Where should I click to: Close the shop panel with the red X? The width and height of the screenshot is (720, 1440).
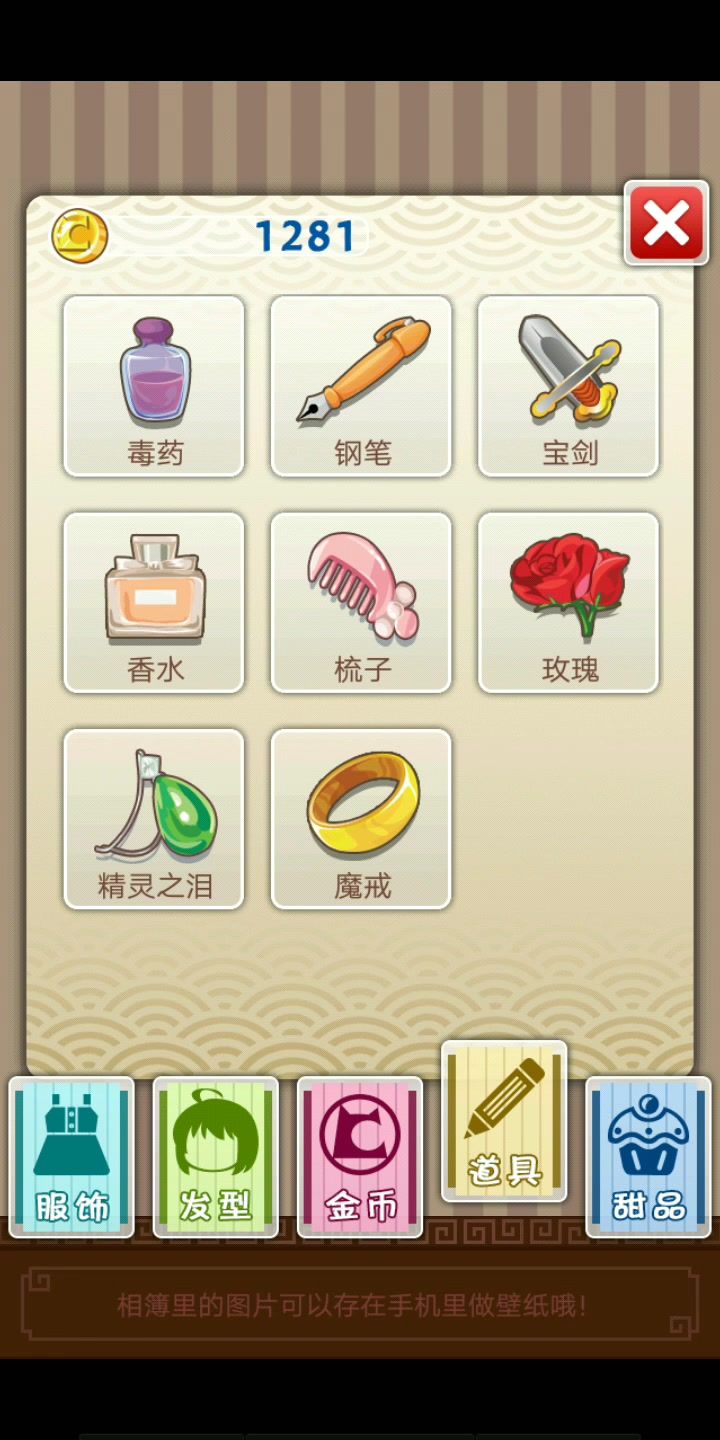tap(666, 223)
